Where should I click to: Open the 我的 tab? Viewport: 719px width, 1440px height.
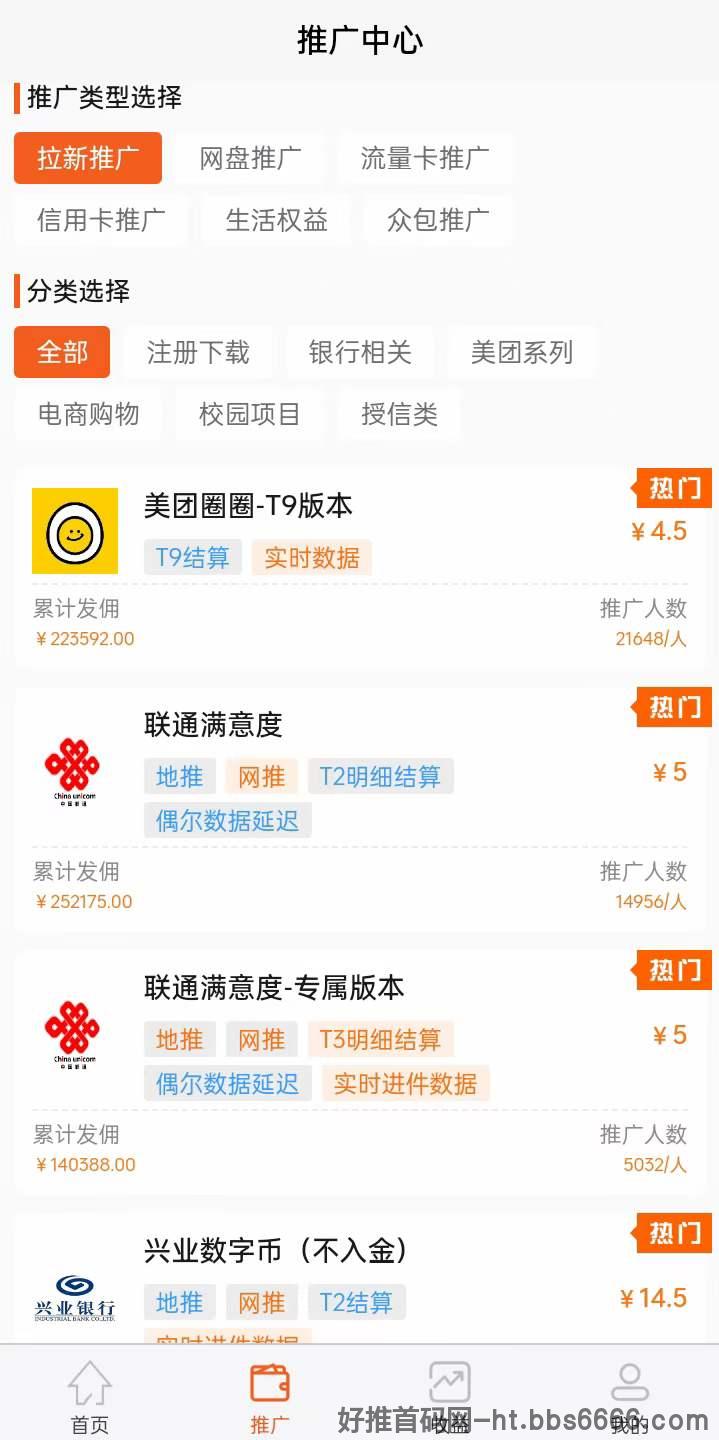point(629,1396)
